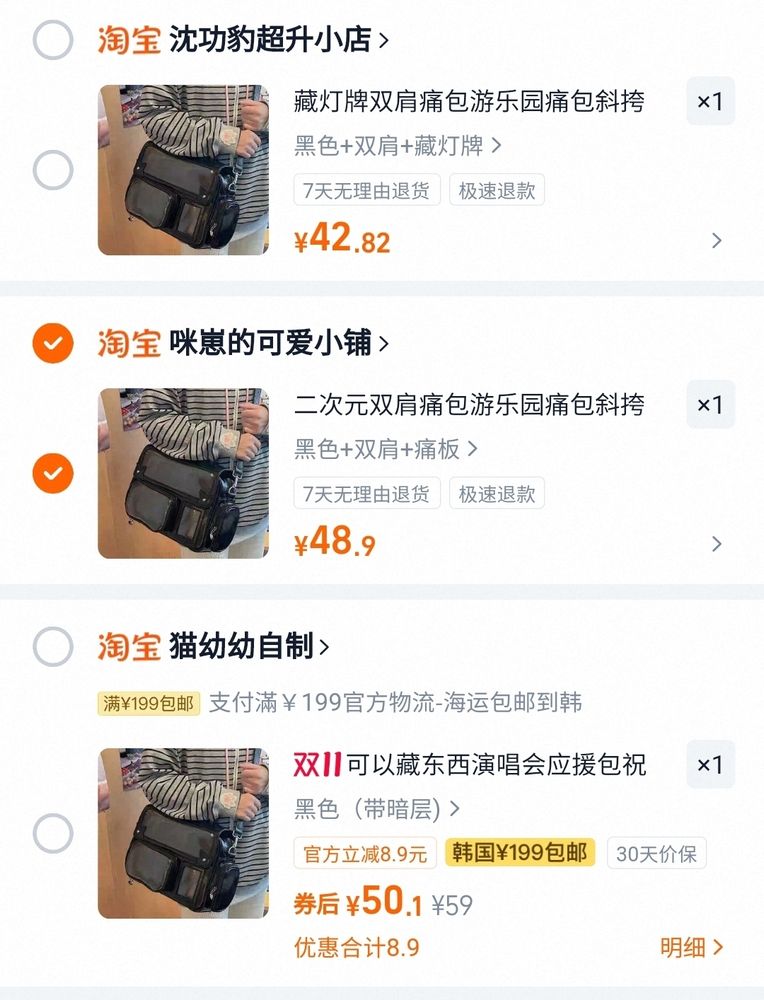The width and height of the screenshot is (764, 1000).
Task: Expand details arrow beside ¥42.82
Action: point(717,240)
